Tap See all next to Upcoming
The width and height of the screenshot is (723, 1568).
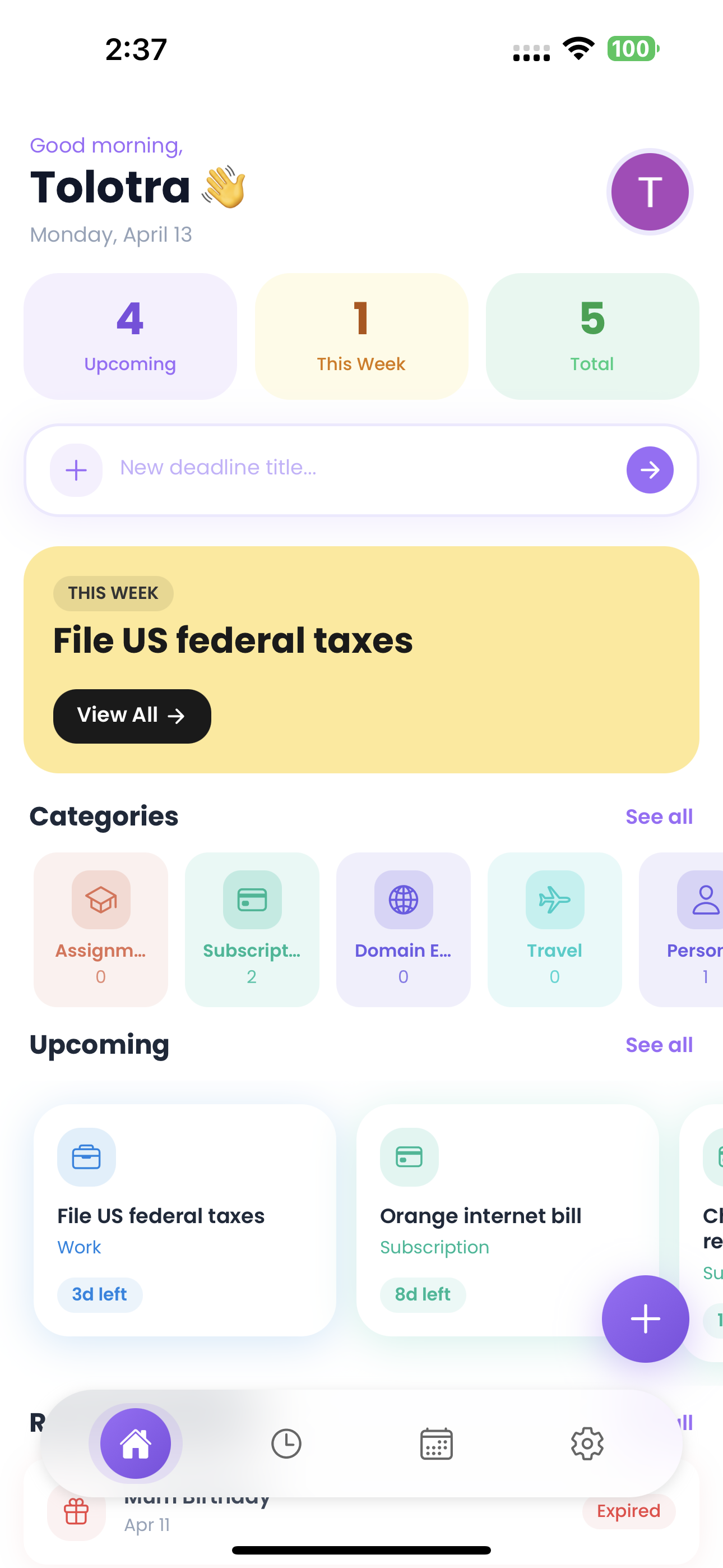(x=659, y=1045)
